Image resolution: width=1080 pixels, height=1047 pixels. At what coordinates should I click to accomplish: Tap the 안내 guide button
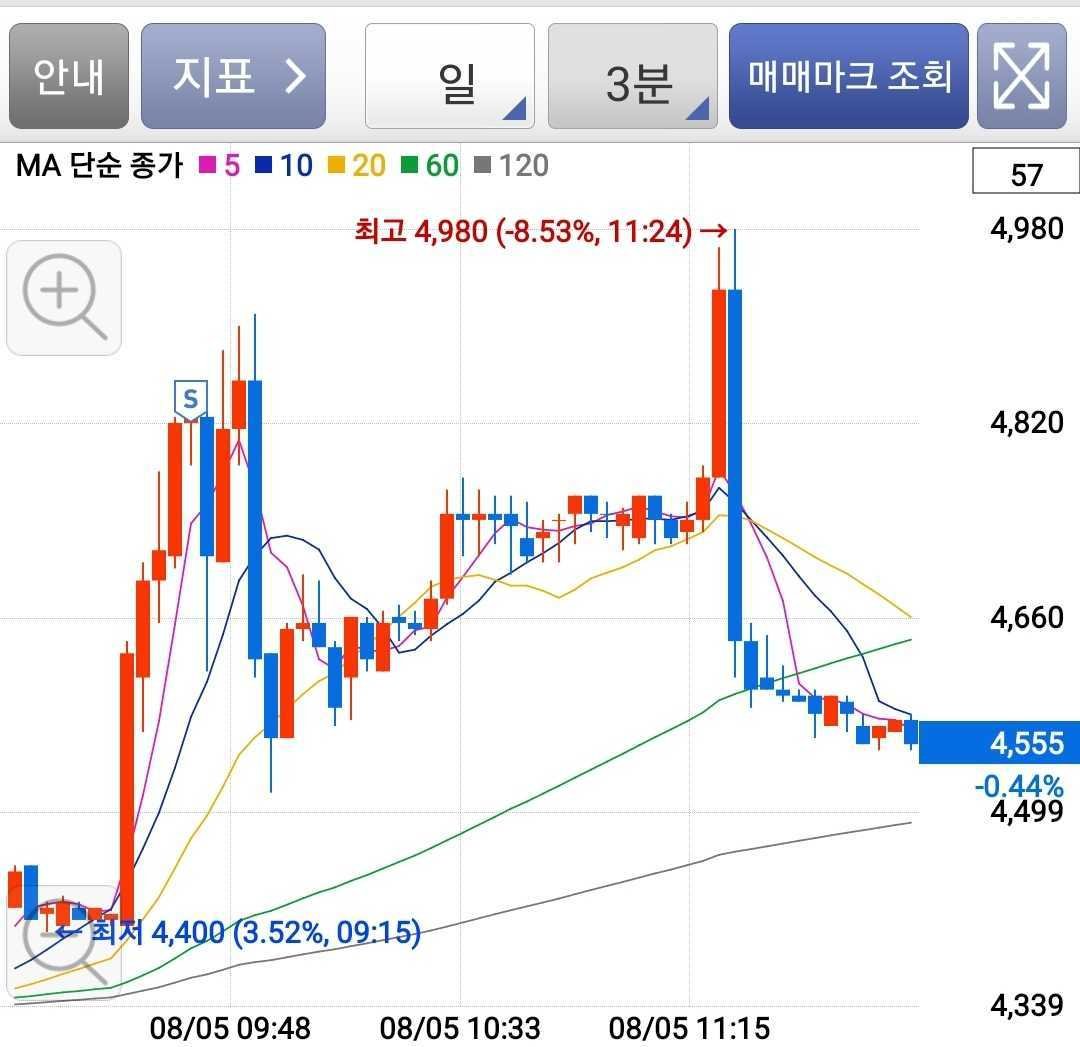pyautogui.click(x=69, y=76)
